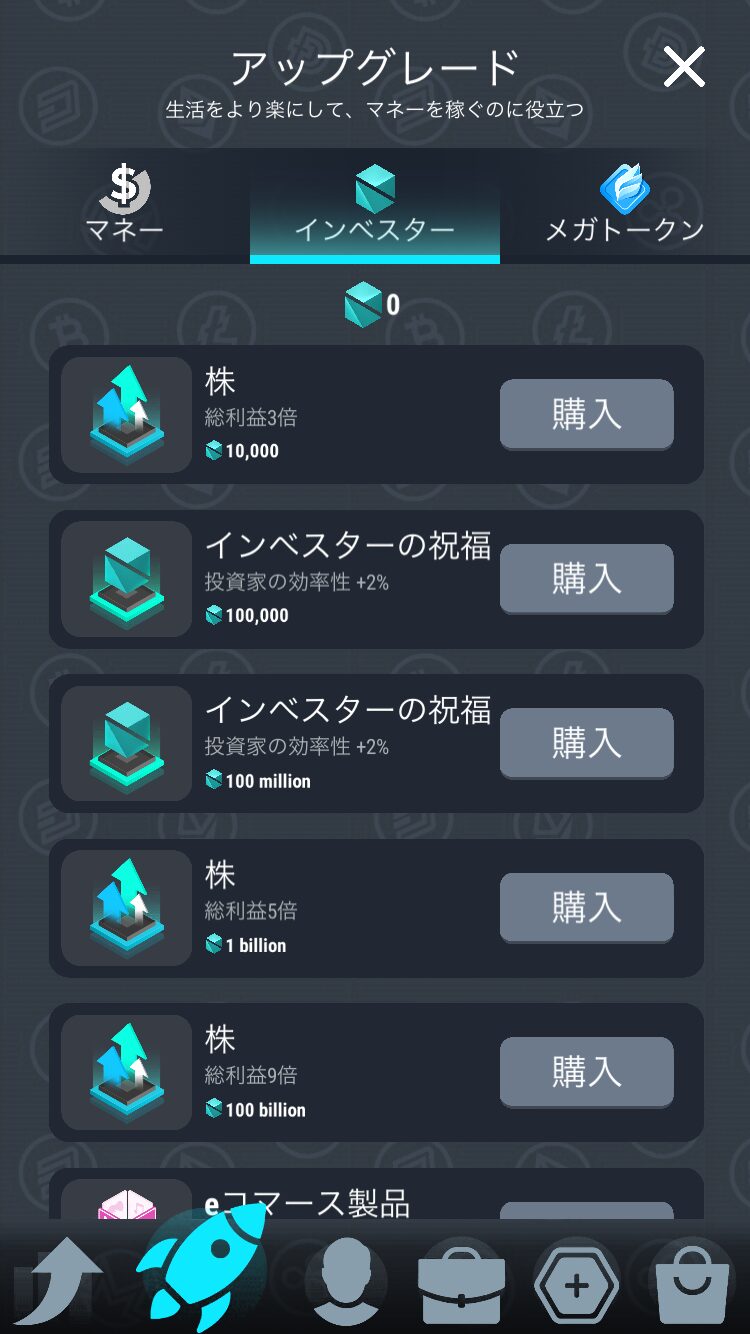Purchase the 100 million インベスターの祝福 upgrade

pyautogui.click(x=586, y=743)
